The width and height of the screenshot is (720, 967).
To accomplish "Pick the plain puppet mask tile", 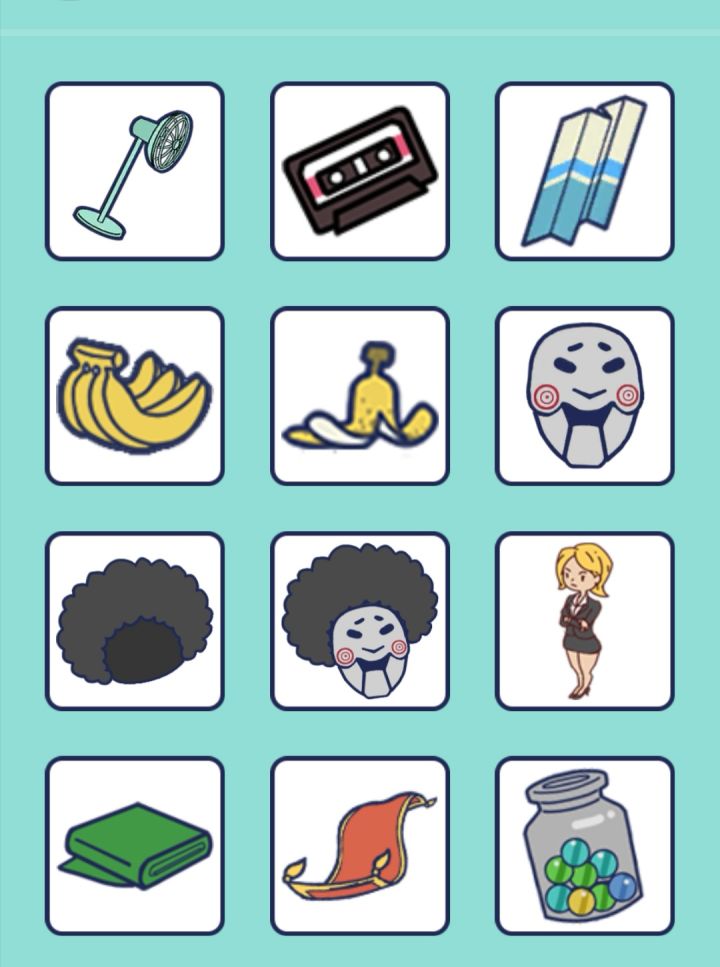I will tap(585, 397).
